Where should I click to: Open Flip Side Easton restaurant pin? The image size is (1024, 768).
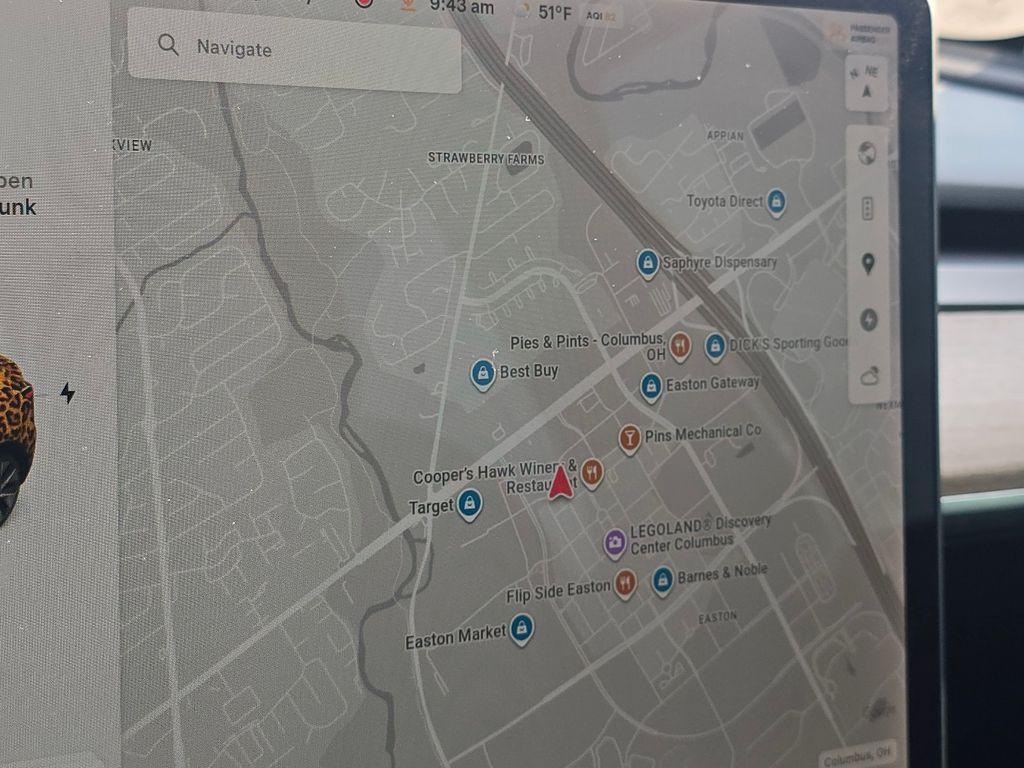626,581
